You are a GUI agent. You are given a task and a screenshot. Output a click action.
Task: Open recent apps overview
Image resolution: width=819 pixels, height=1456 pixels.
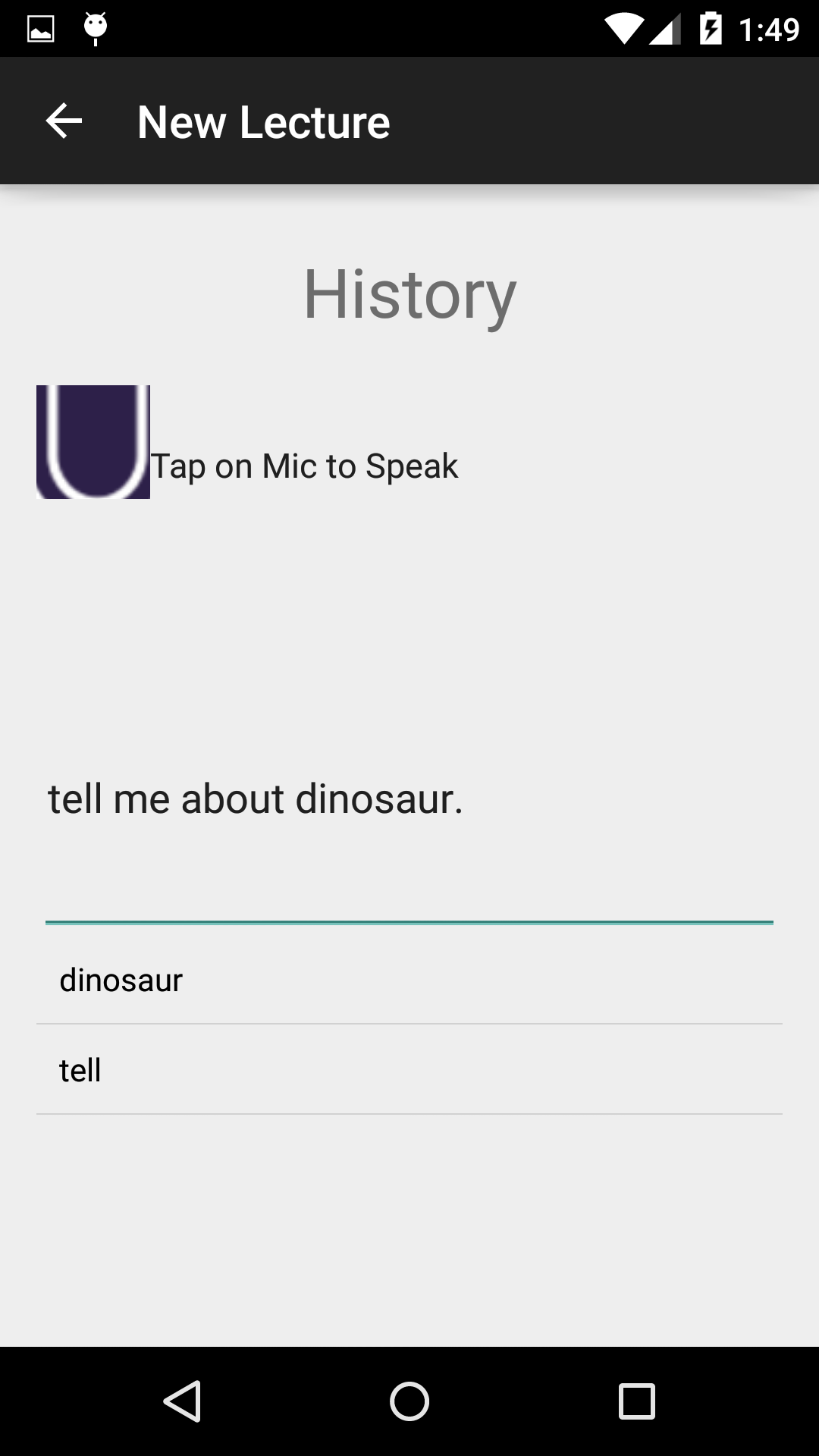636,1401
